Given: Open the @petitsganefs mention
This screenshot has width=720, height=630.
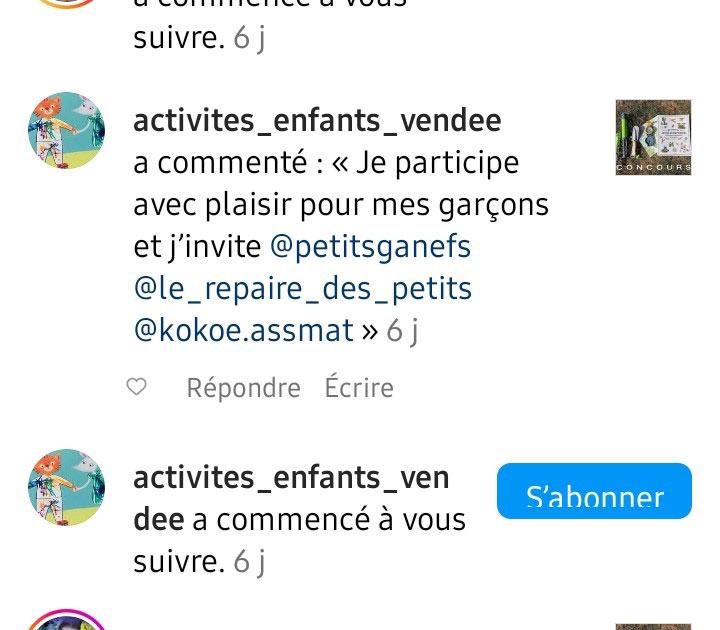Looking at the screenshot, I should 370,246.
